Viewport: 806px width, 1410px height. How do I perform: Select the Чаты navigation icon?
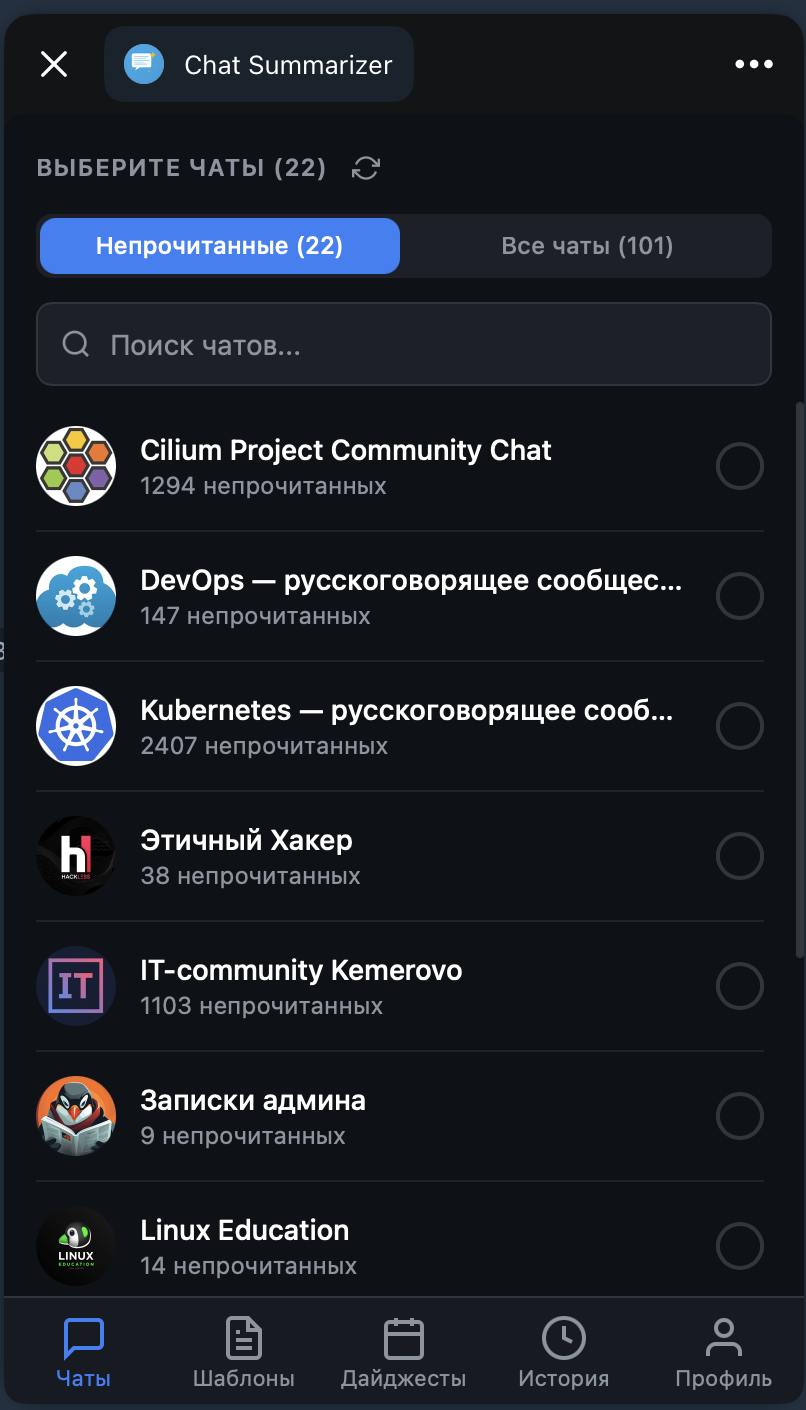coord(84,1337)
